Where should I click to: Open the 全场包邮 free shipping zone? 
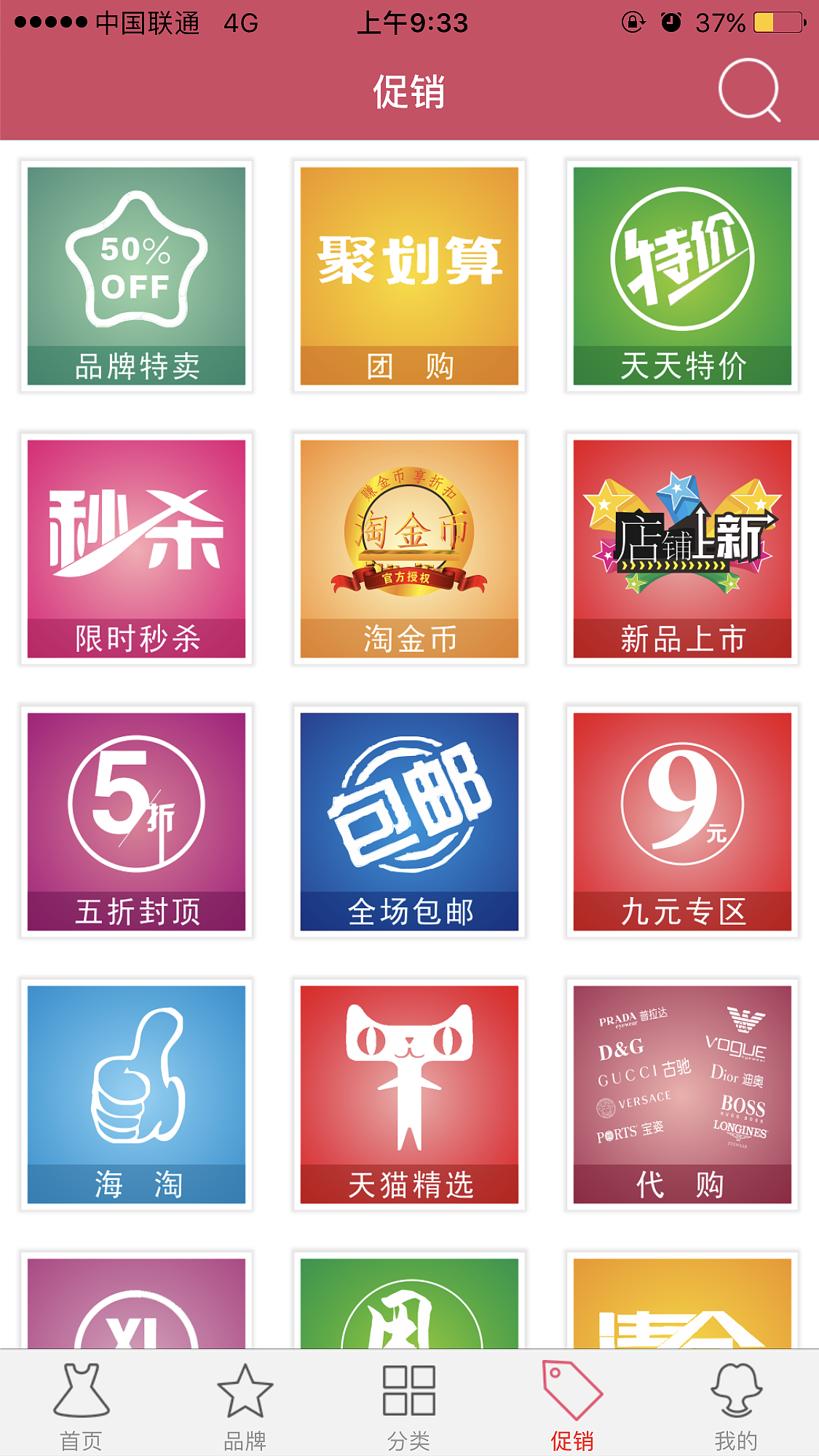409,822
